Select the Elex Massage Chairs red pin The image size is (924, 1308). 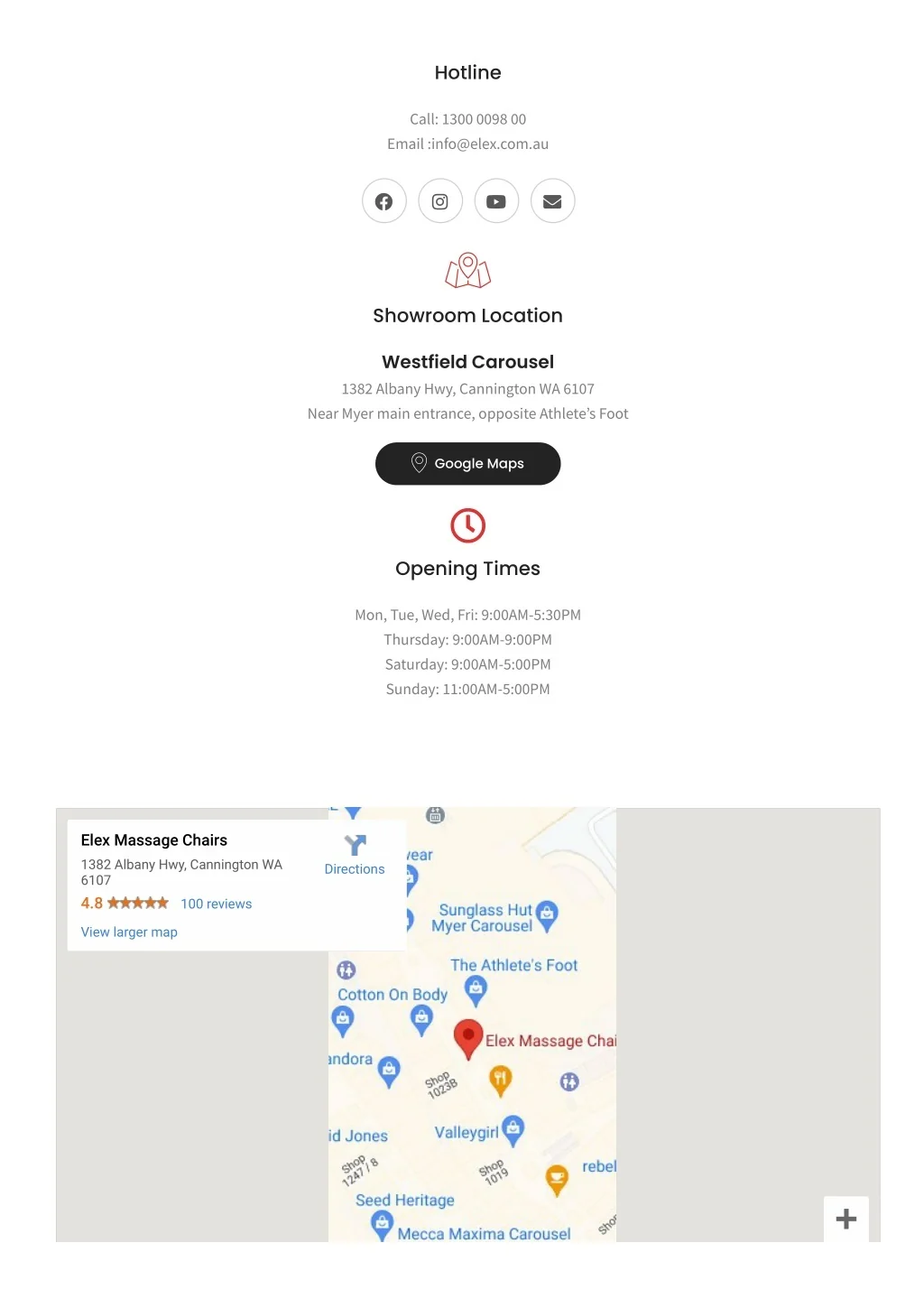coord(467,1037)
